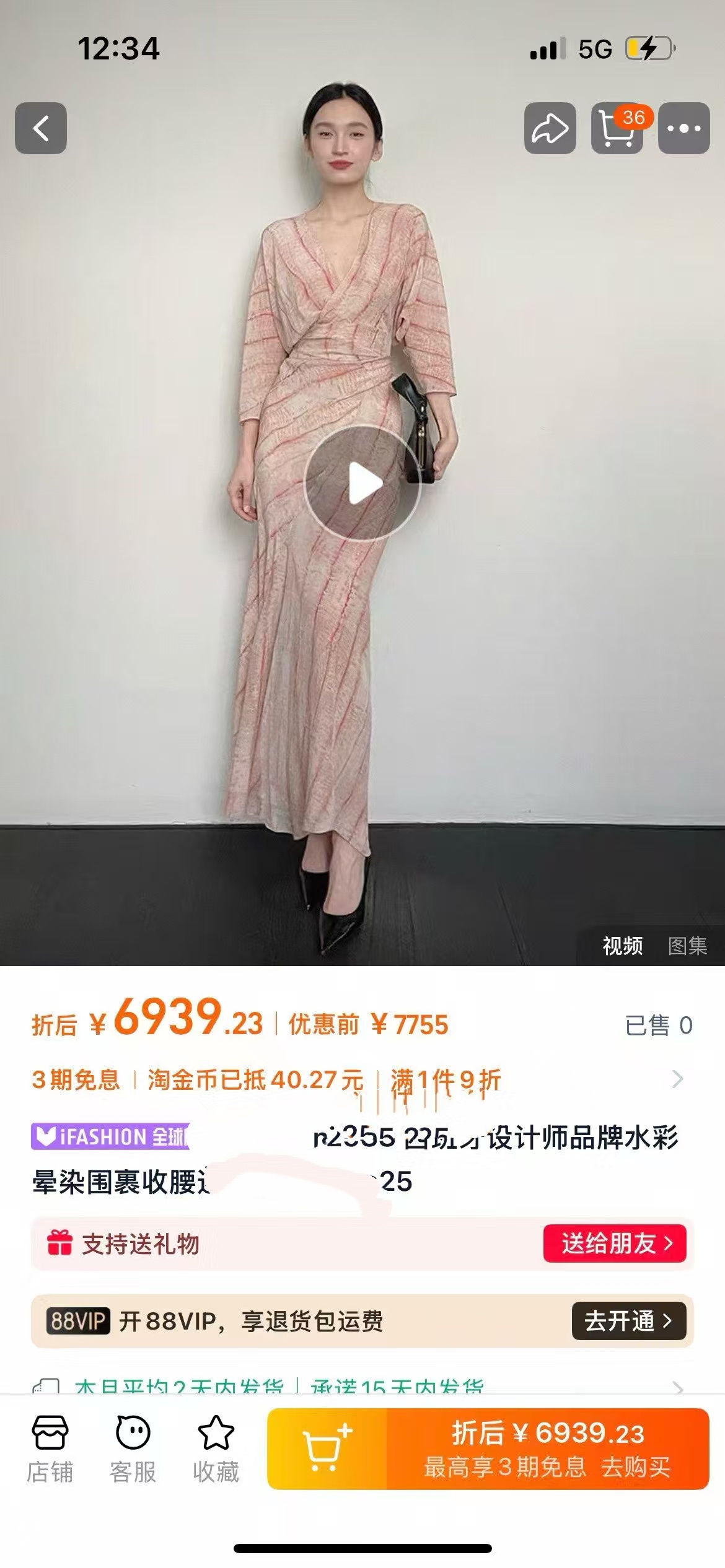Open the shopping cart with 36 items
The height and width of the screenshot is (1568, 725).
click(617, 128)
